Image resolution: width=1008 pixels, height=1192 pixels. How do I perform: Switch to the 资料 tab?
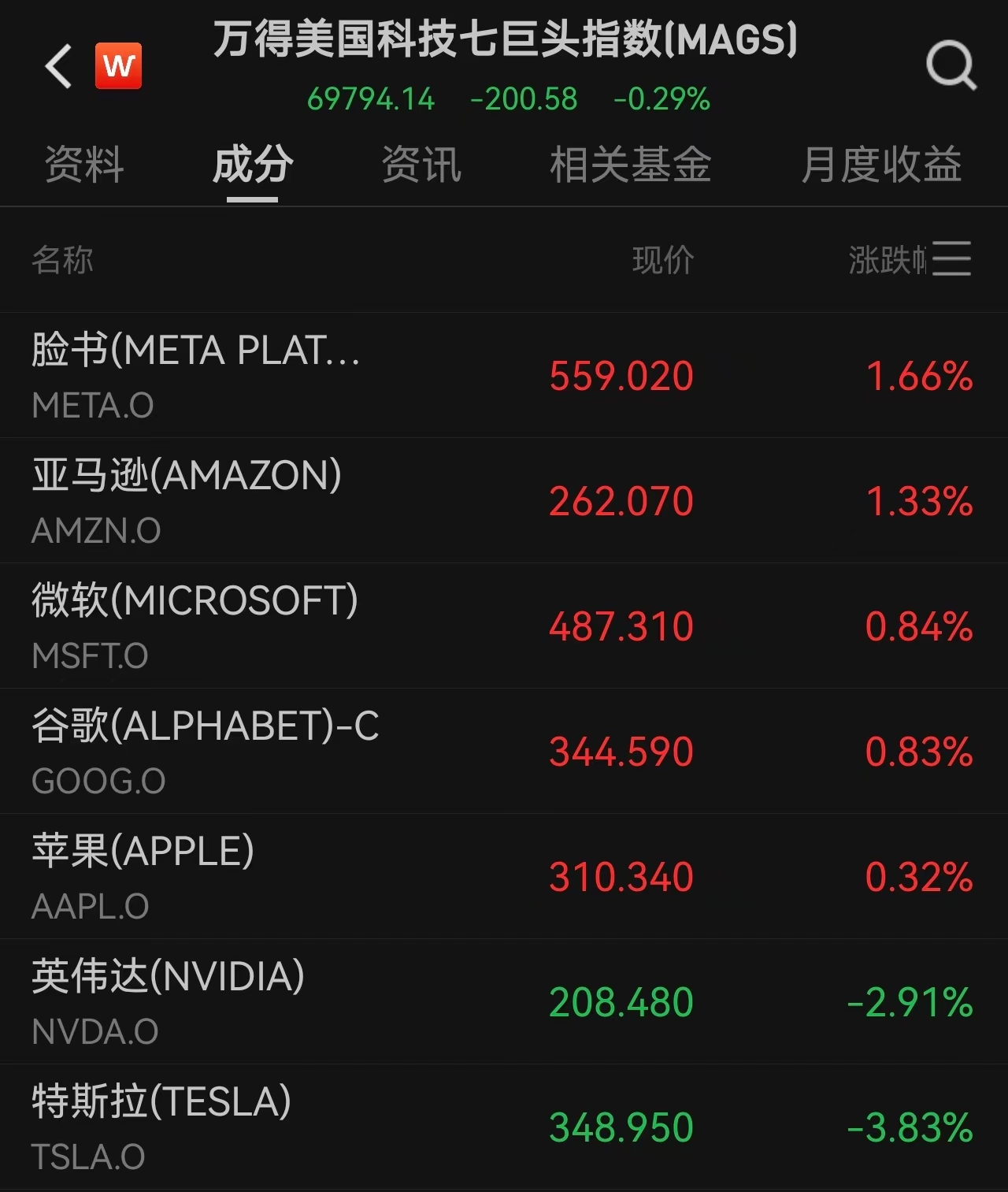[x=84, y=165]
